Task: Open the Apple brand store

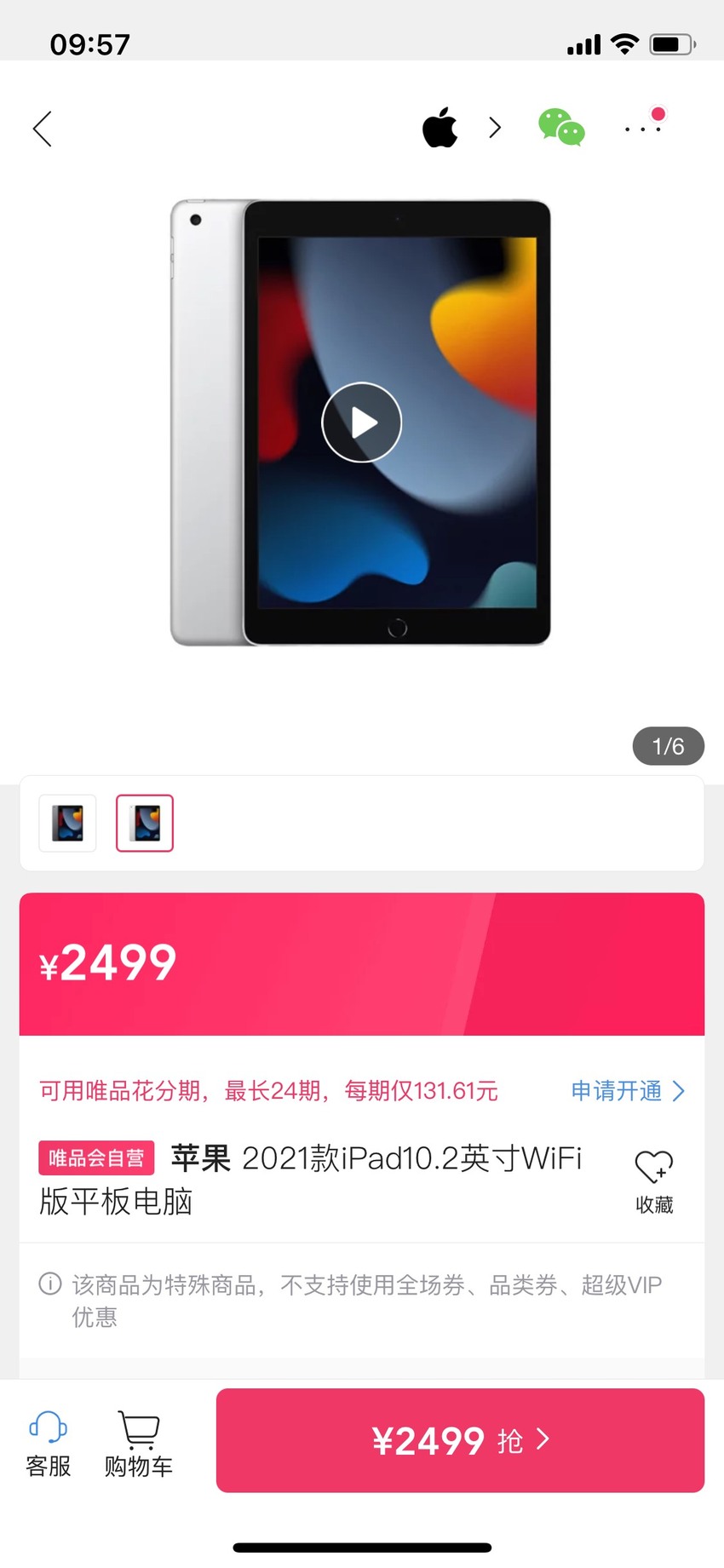Action: pos(462,128)
